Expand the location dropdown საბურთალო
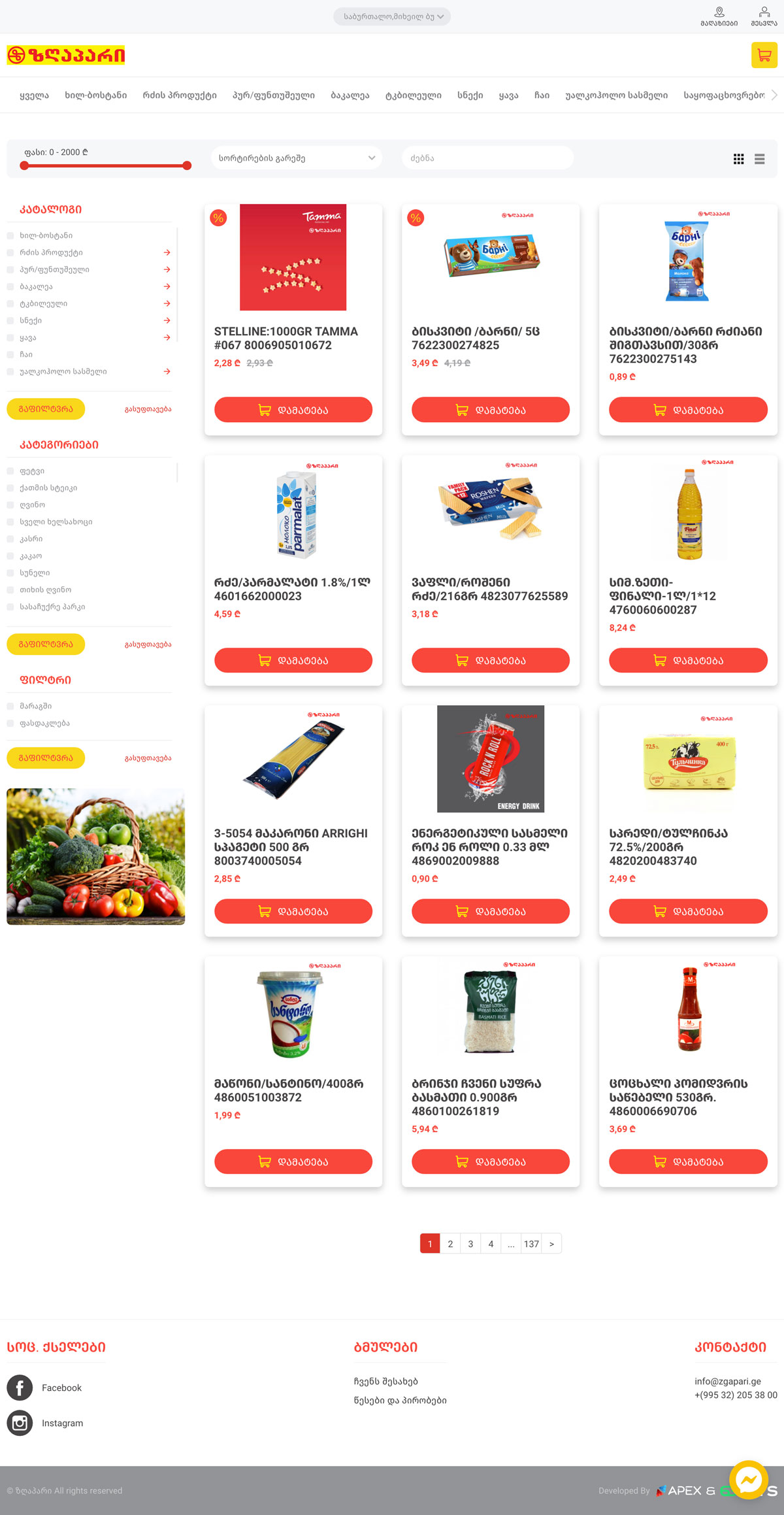The height and width of the screenshot is (1515, 784). click(392, 16)
